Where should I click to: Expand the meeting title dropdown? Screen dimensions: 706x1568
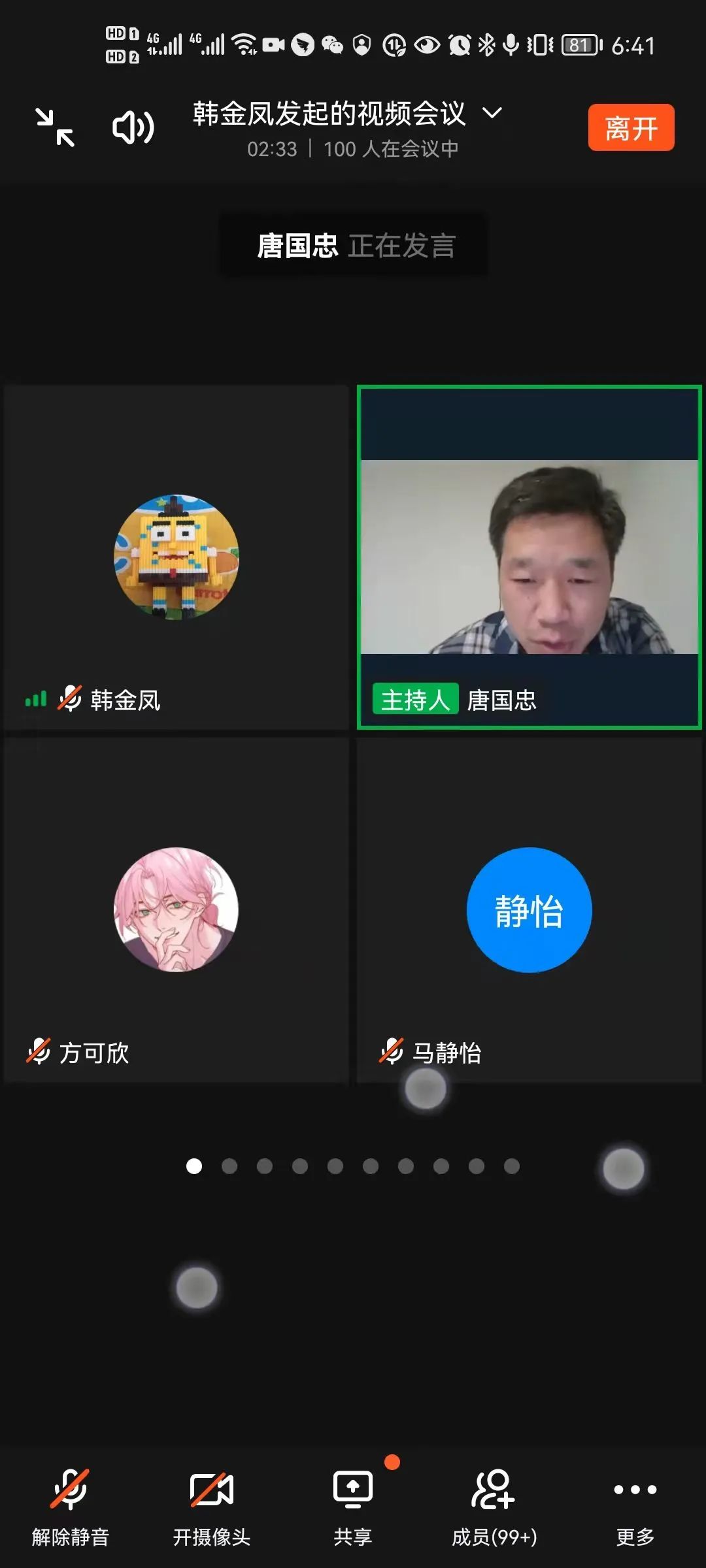pyautogui.click(x=492, y=113)
